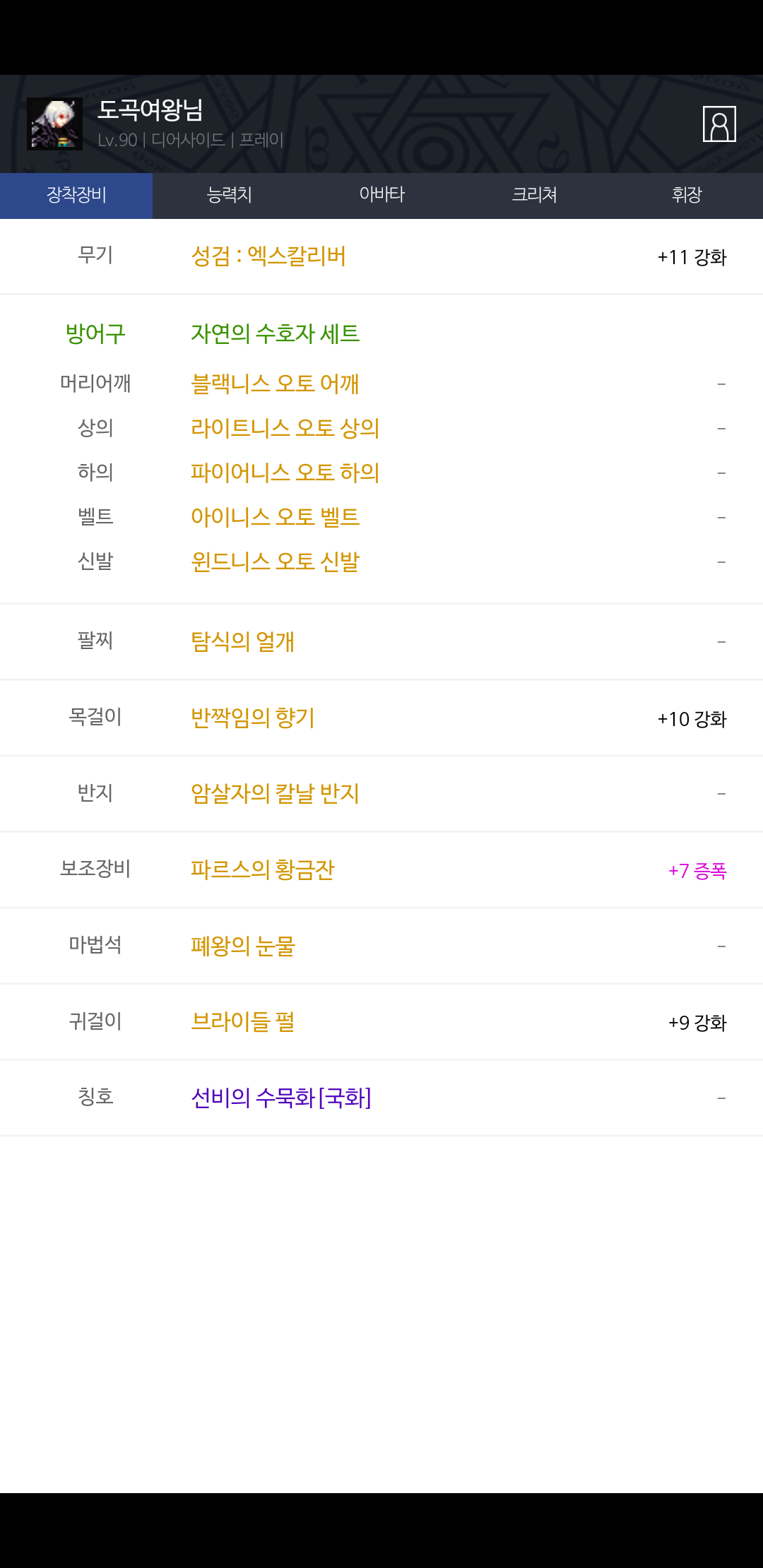763x1568 pixels.
Task: Switch to the 능력치 tab
Action: pos(229,196)
